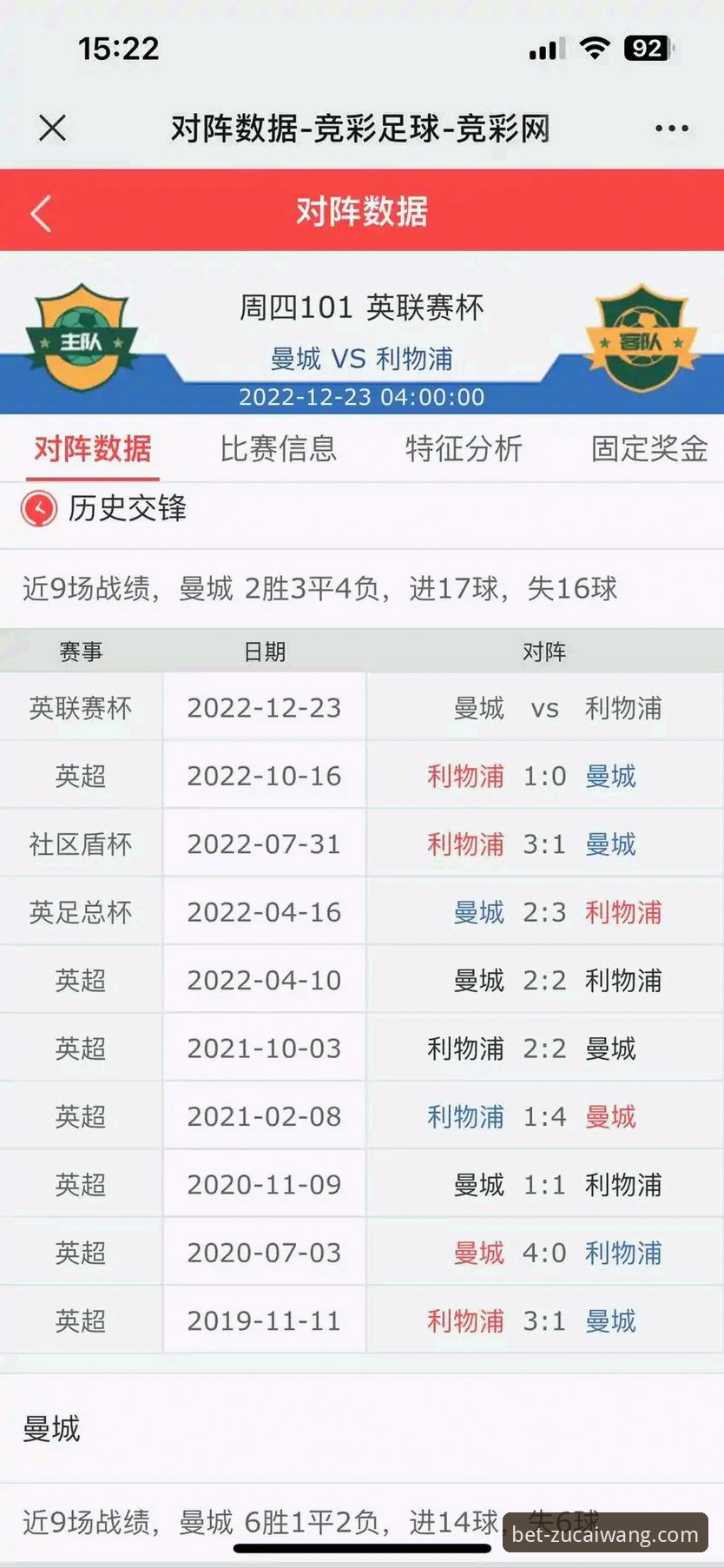Viewport: 724px width, 1568px height.
Task: Select the 对阵数据 tab
Action: click(x=91, y=450)
